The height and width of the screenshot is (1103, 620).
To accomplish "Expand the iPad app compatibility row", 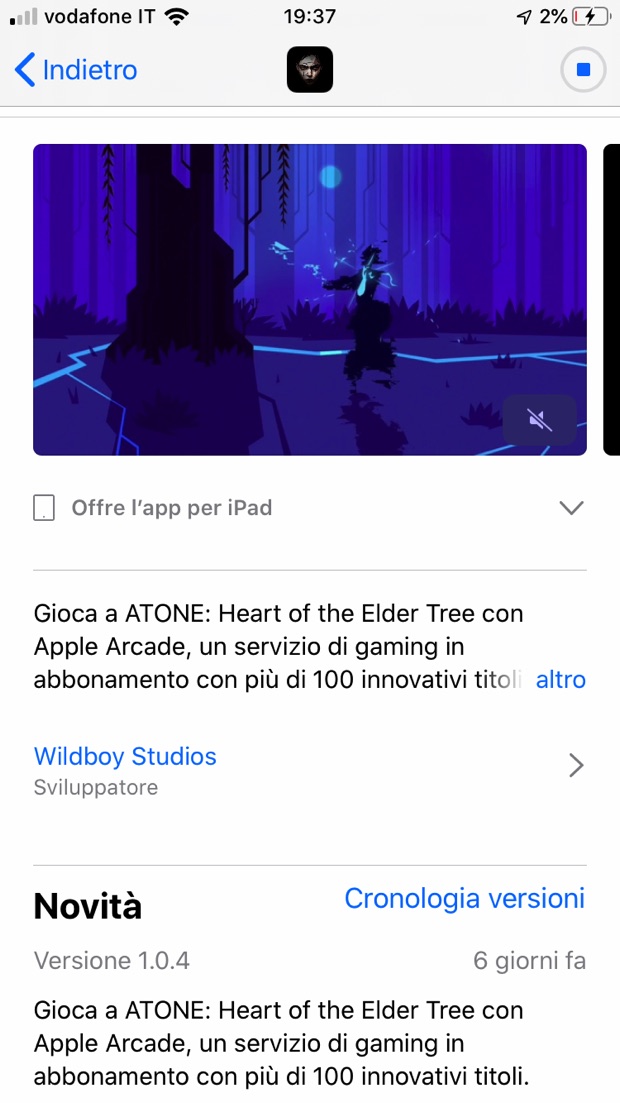I will tap(571, 508).
